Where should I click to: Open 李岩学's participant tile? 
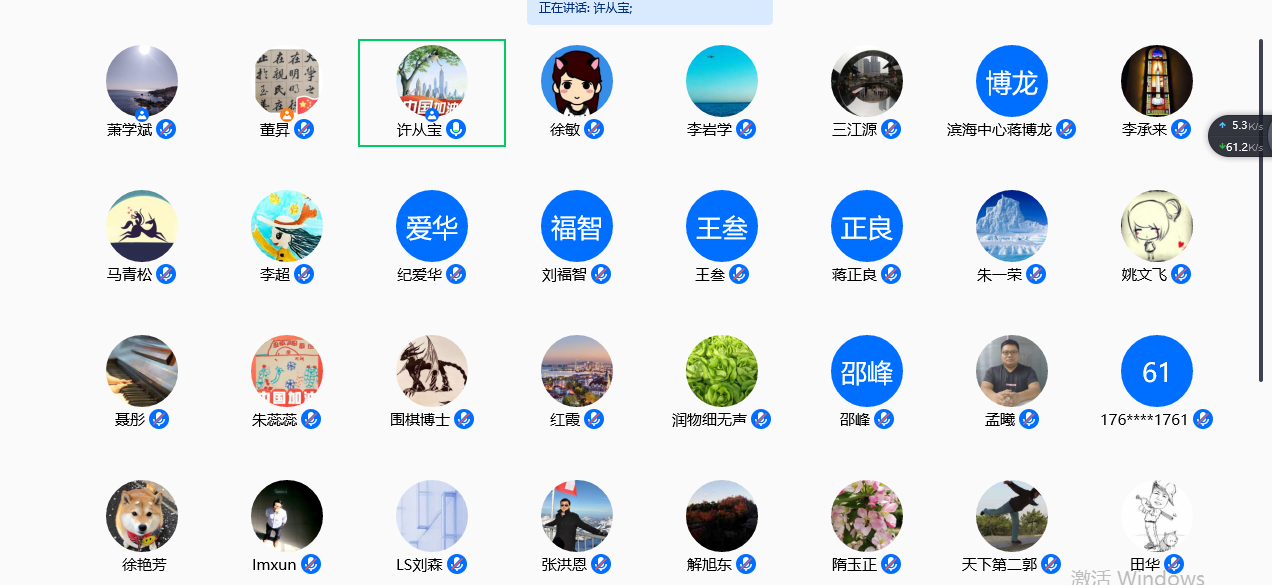click(x=722, y=82)
